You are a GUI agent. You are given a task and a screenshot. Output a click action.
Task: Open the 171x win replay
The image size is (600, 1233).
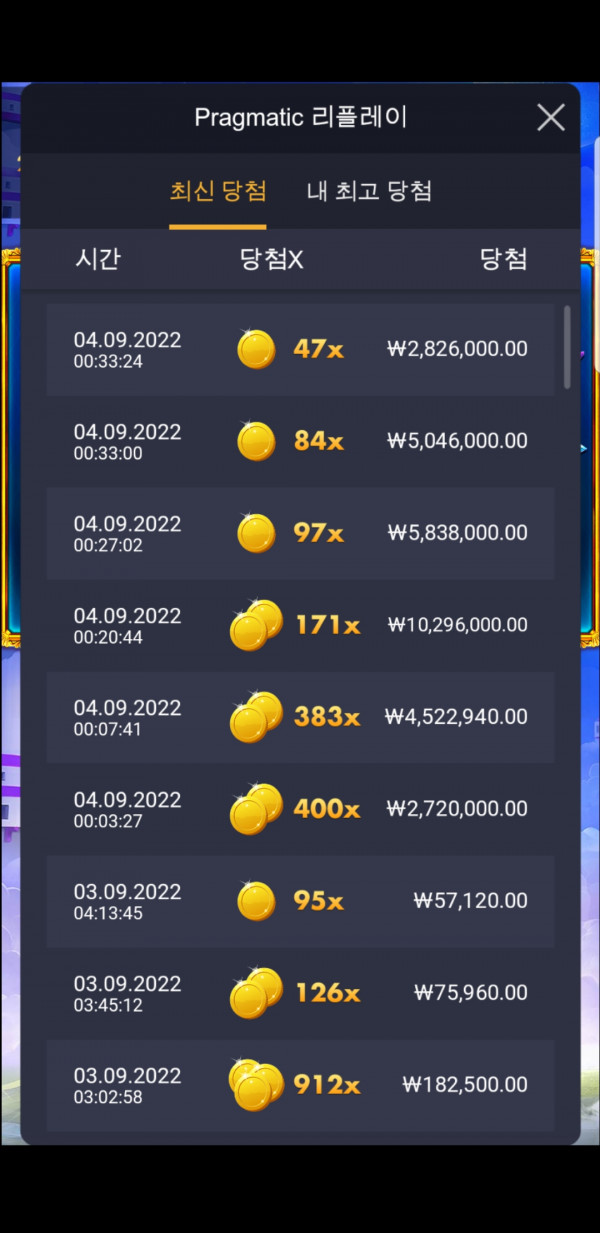click(300, 625)
